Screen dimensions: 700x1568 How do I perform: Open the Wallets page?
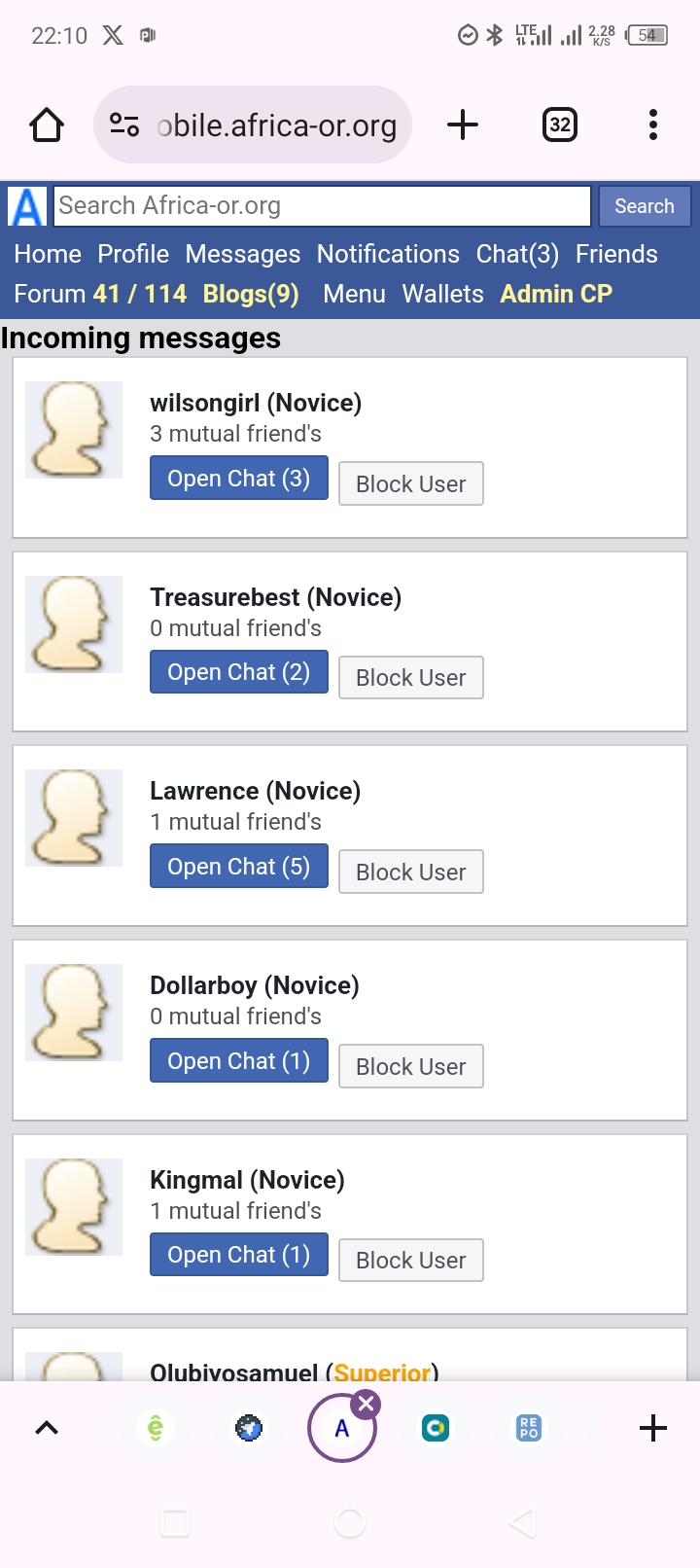(442, 294)
